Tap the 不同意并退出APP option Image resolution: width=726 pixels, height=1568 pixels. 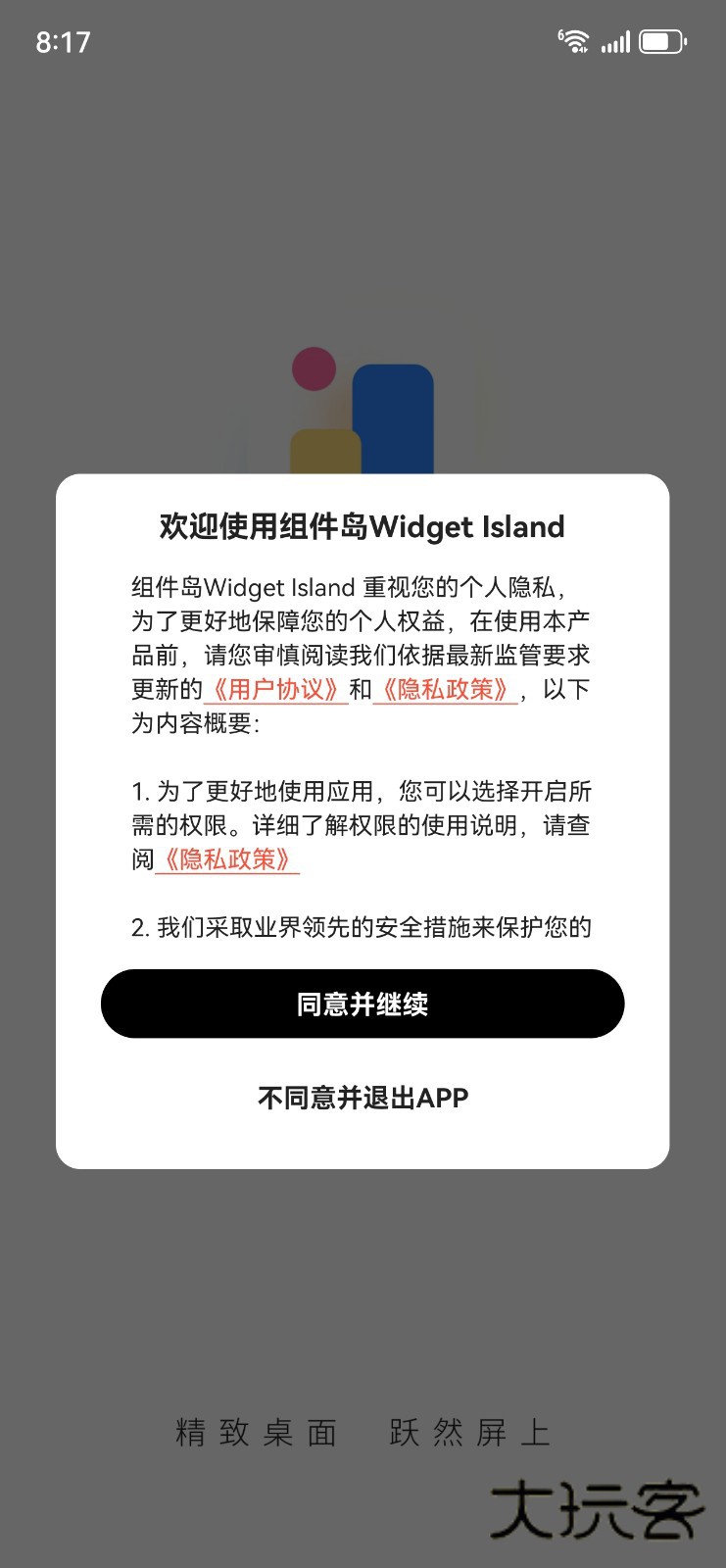363,1098
